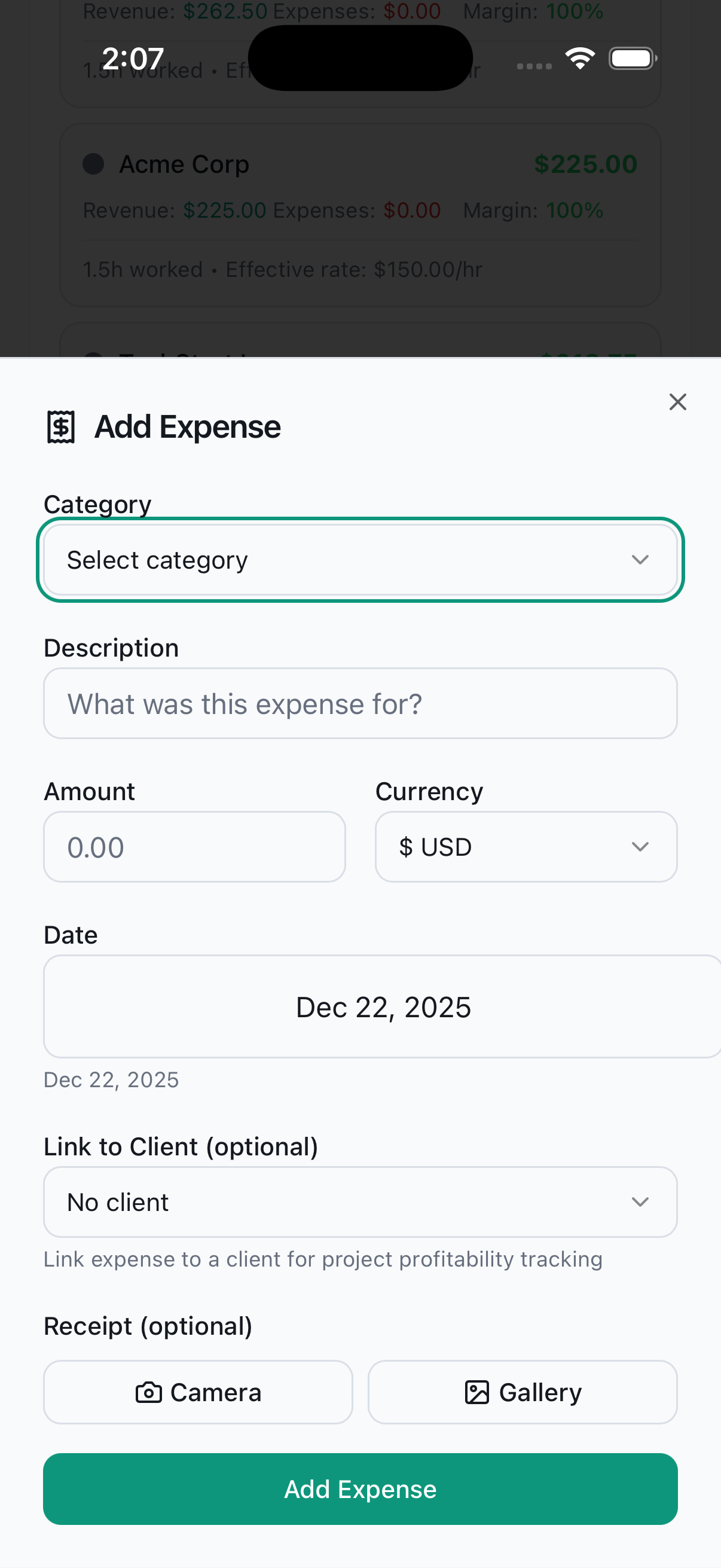721x1568 pixels.
Task: Expand the currency dropdown showing $ USD
Action: tap(525, 847)
